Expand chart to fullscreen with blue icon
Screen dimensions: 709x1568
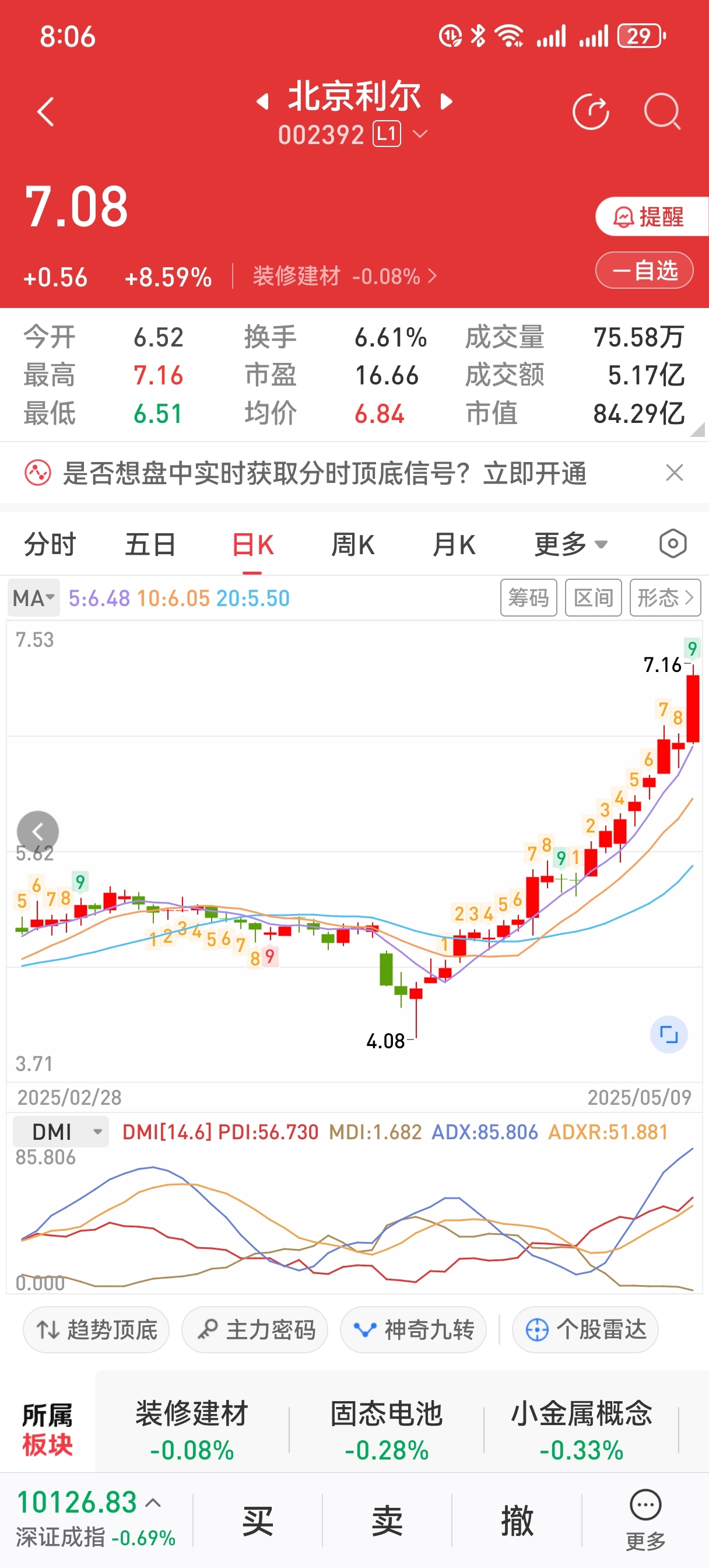click(x=669, y=1034)
